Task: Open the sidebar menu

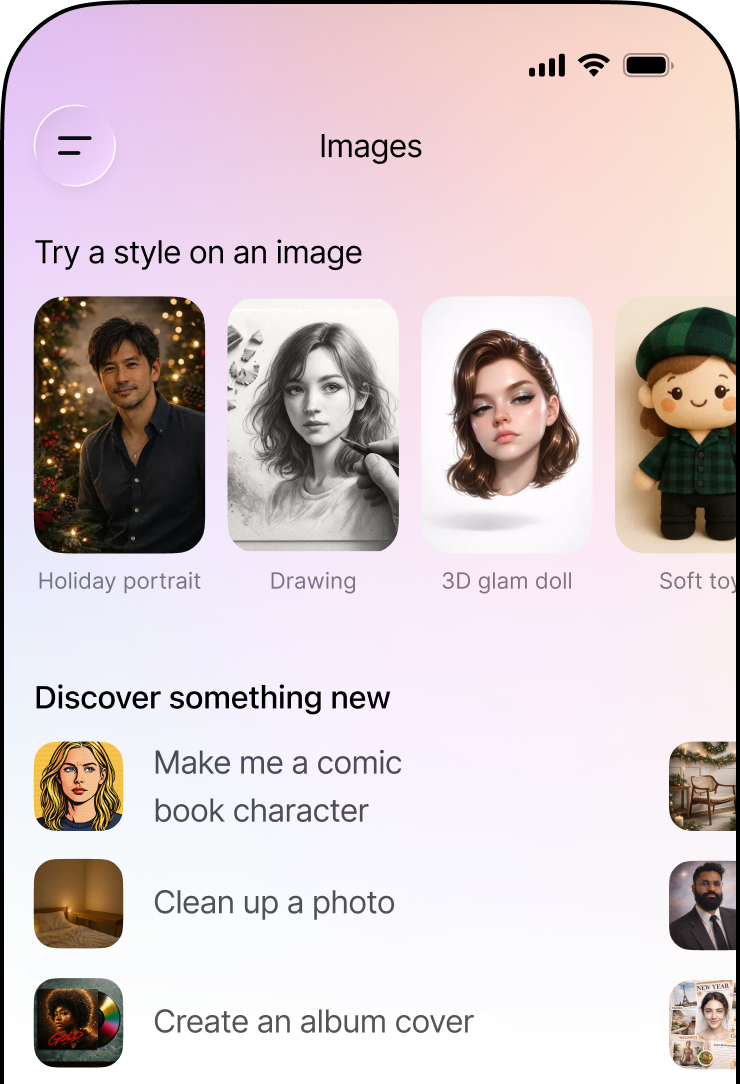Action: point(74,145)
